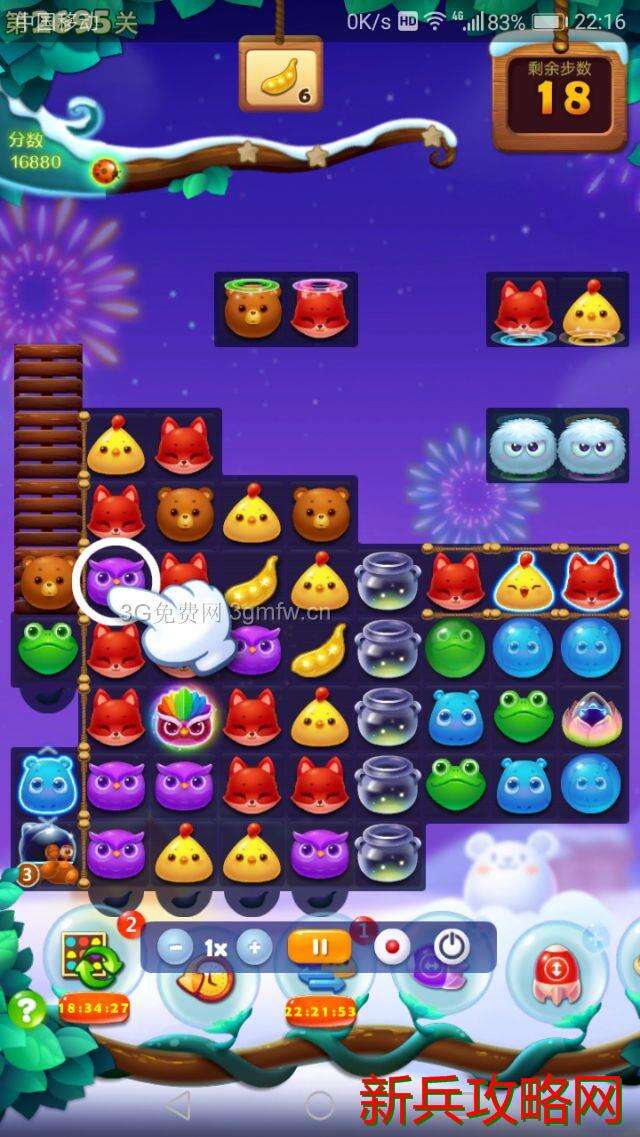
Task: Pause using the orange pause button
Action: pos(318,946)
